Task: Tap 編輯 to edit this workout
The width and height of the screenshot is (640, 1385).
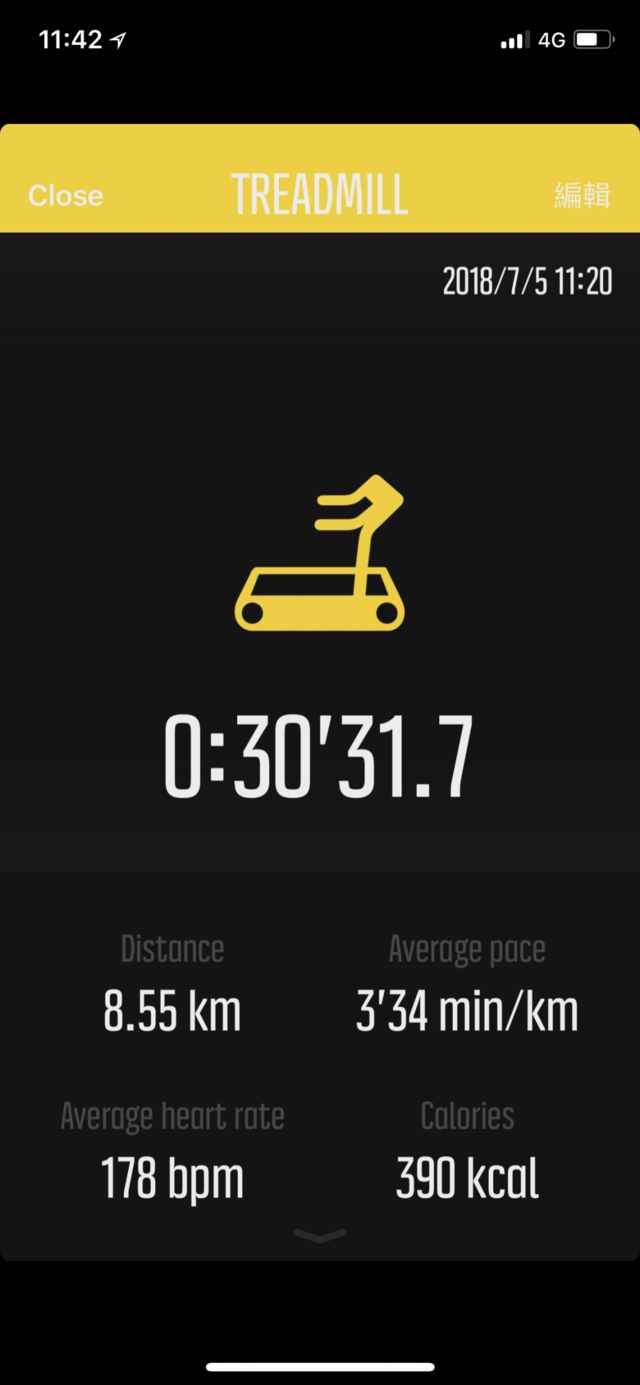Action: [x=582, y=195]
